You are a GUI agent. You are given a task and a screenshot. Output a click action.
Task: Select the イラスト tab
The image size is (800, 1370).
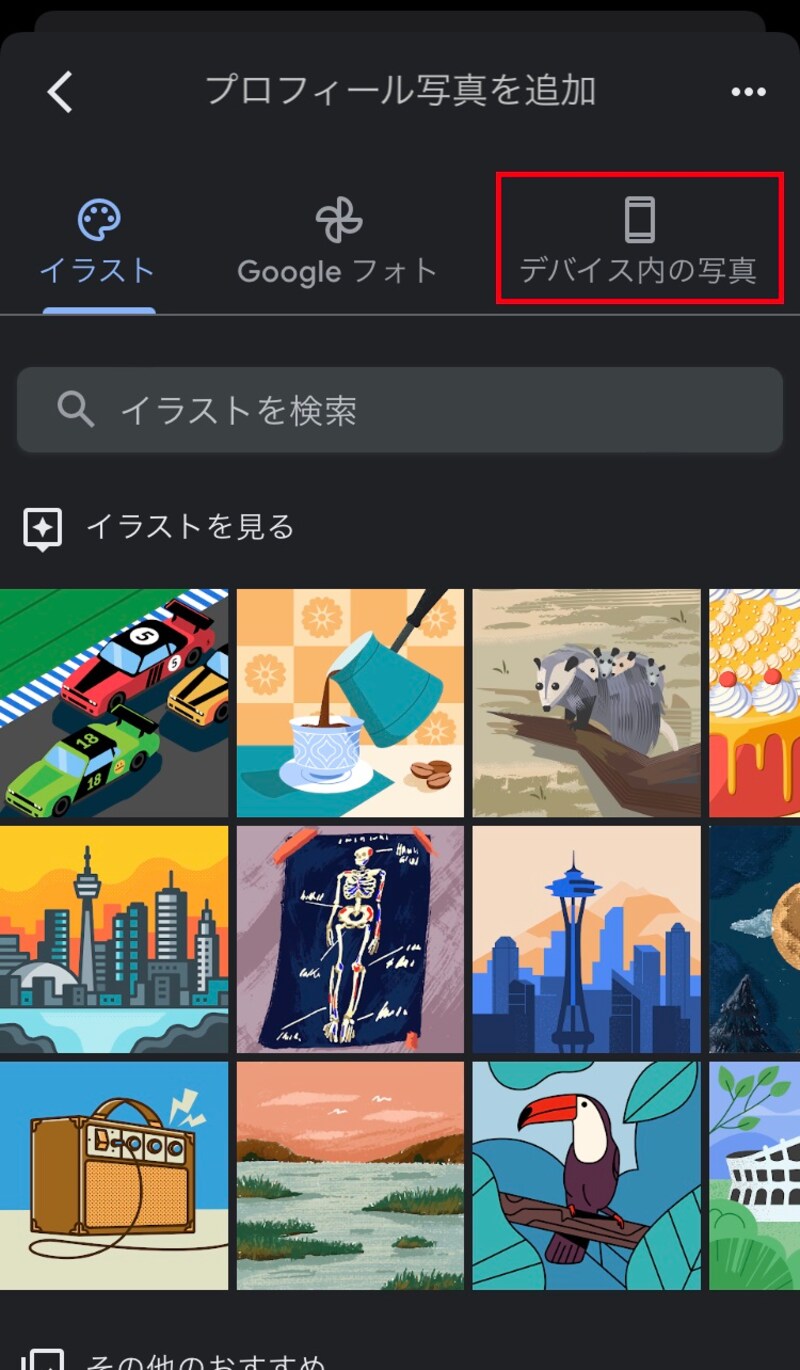pyautogui.click(x=98, y=242)
